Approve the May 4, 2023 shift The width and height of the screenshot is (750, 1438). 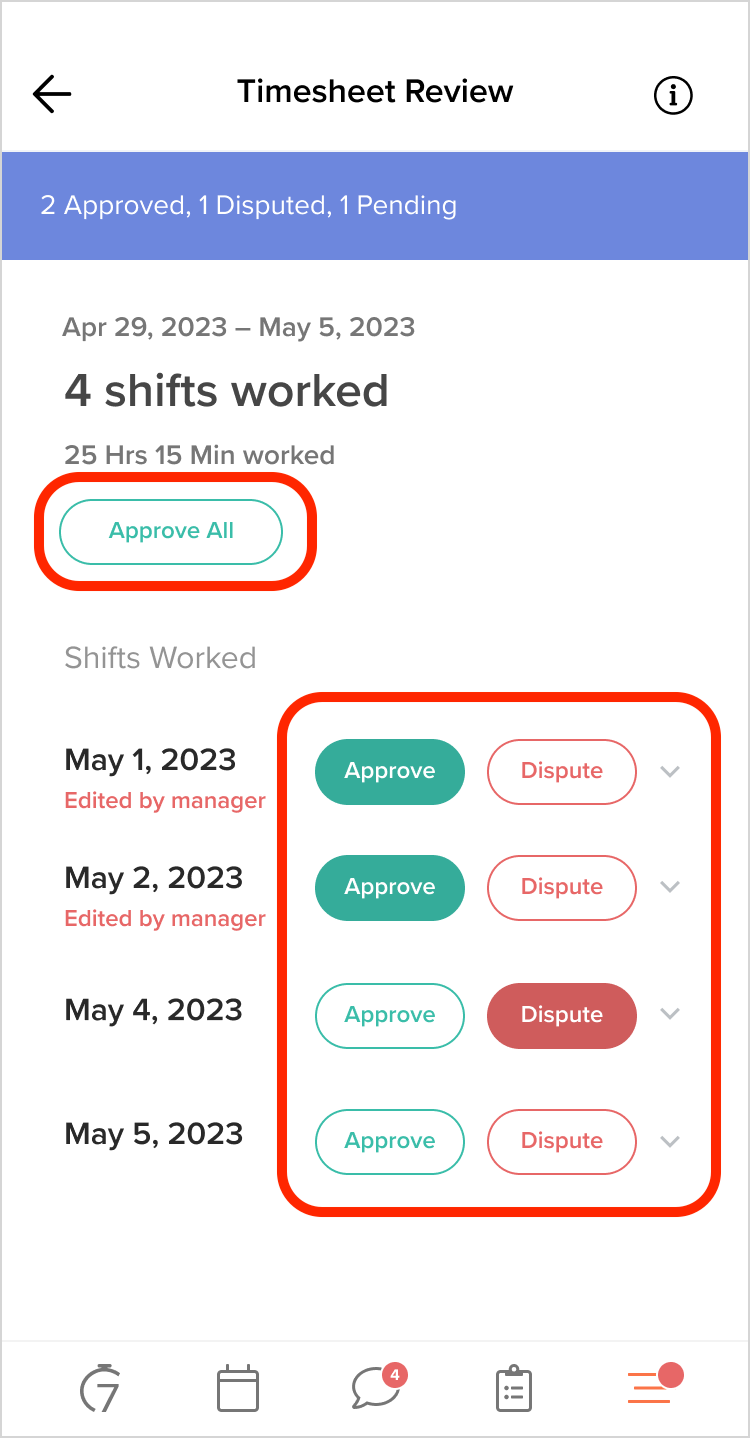(390, 1015)
